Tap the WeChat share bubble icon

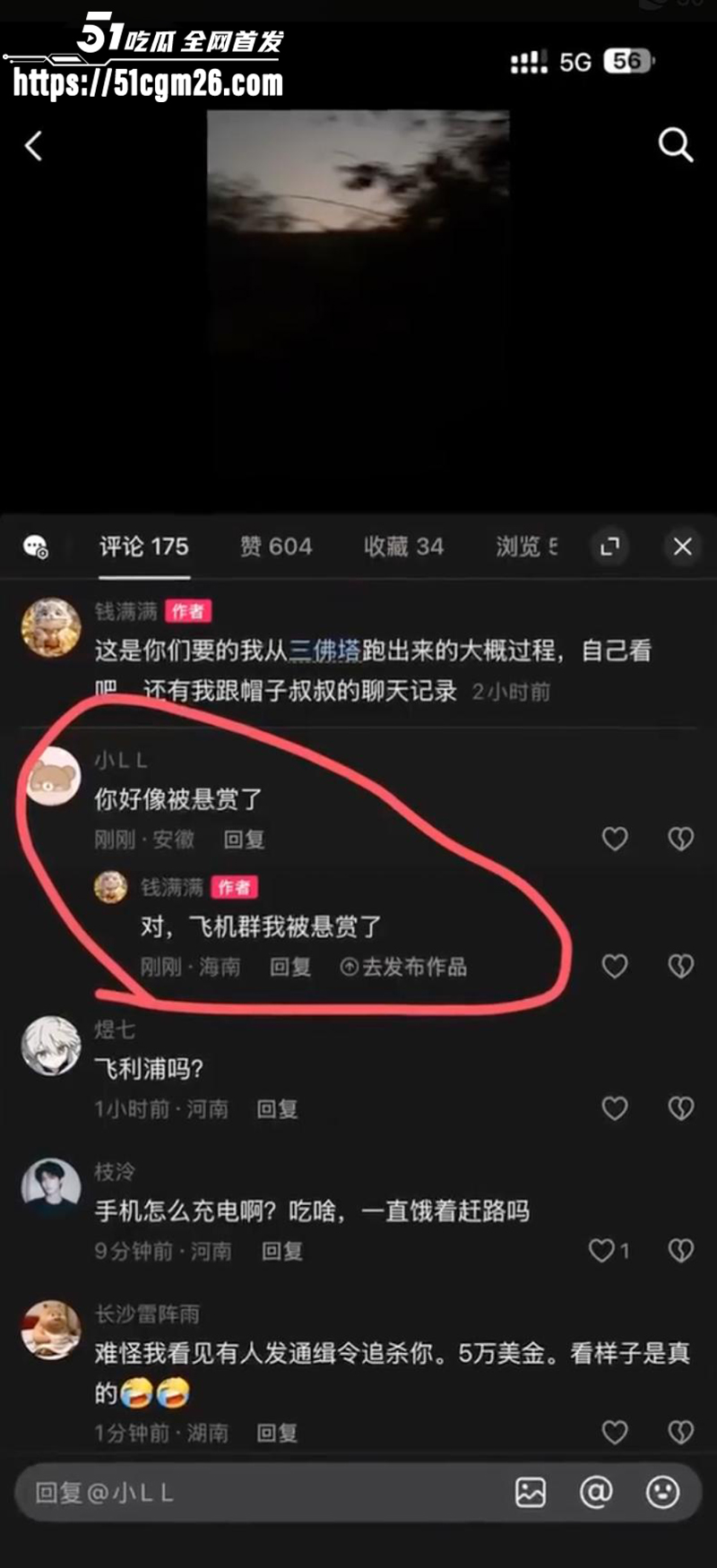point(36,545)
